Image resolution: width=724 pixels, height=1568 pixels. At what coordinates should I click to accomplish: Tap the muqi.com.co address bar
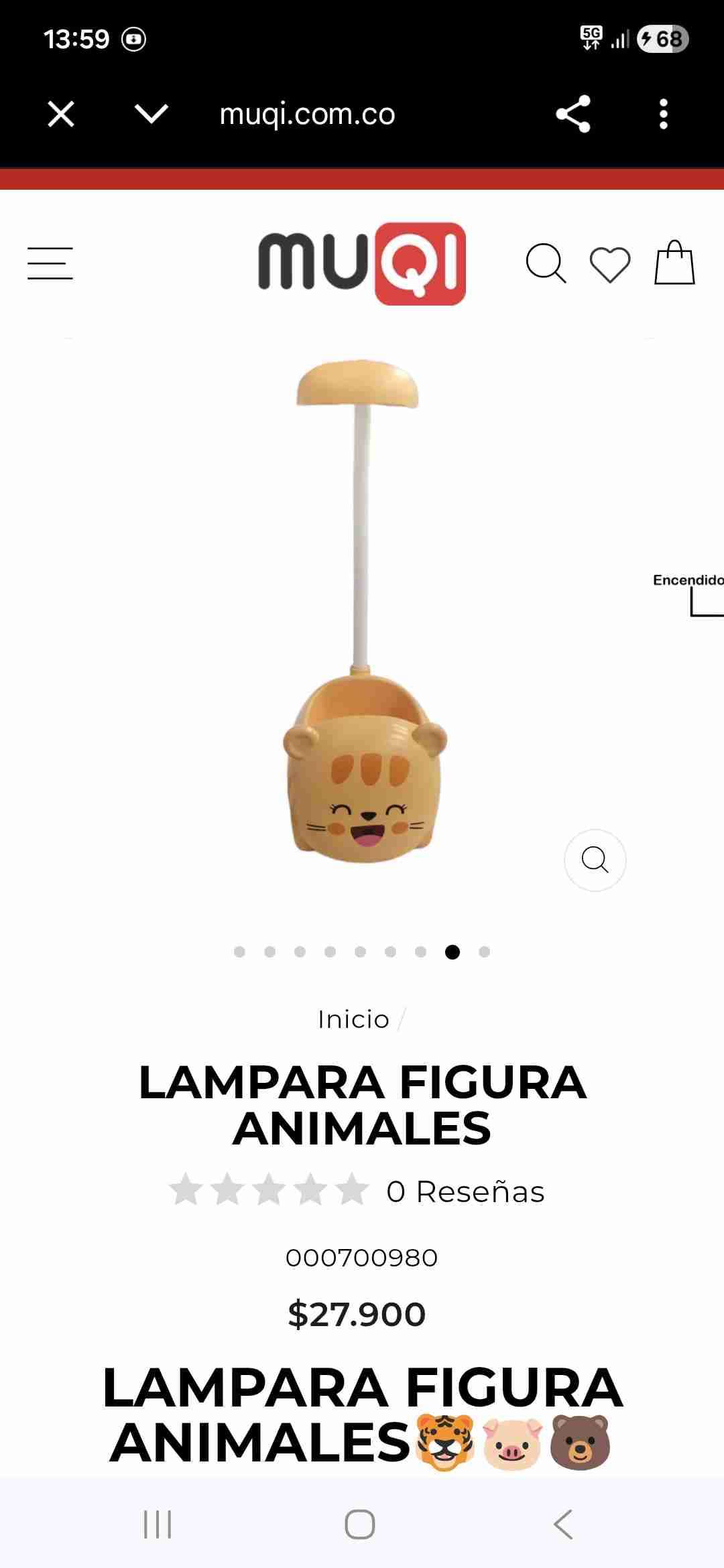308,114
